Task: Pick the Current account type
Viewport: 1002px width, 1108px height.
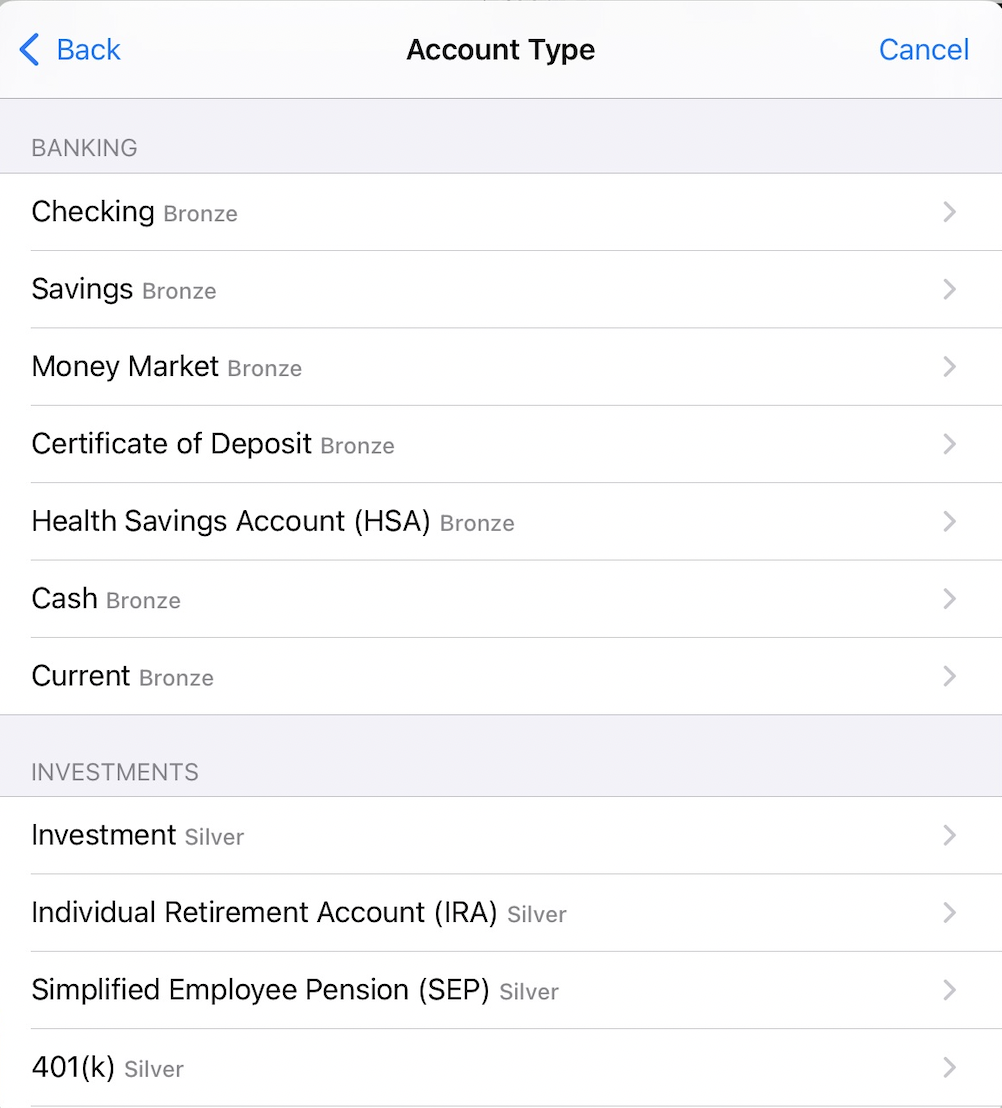Action: (500, 676)
